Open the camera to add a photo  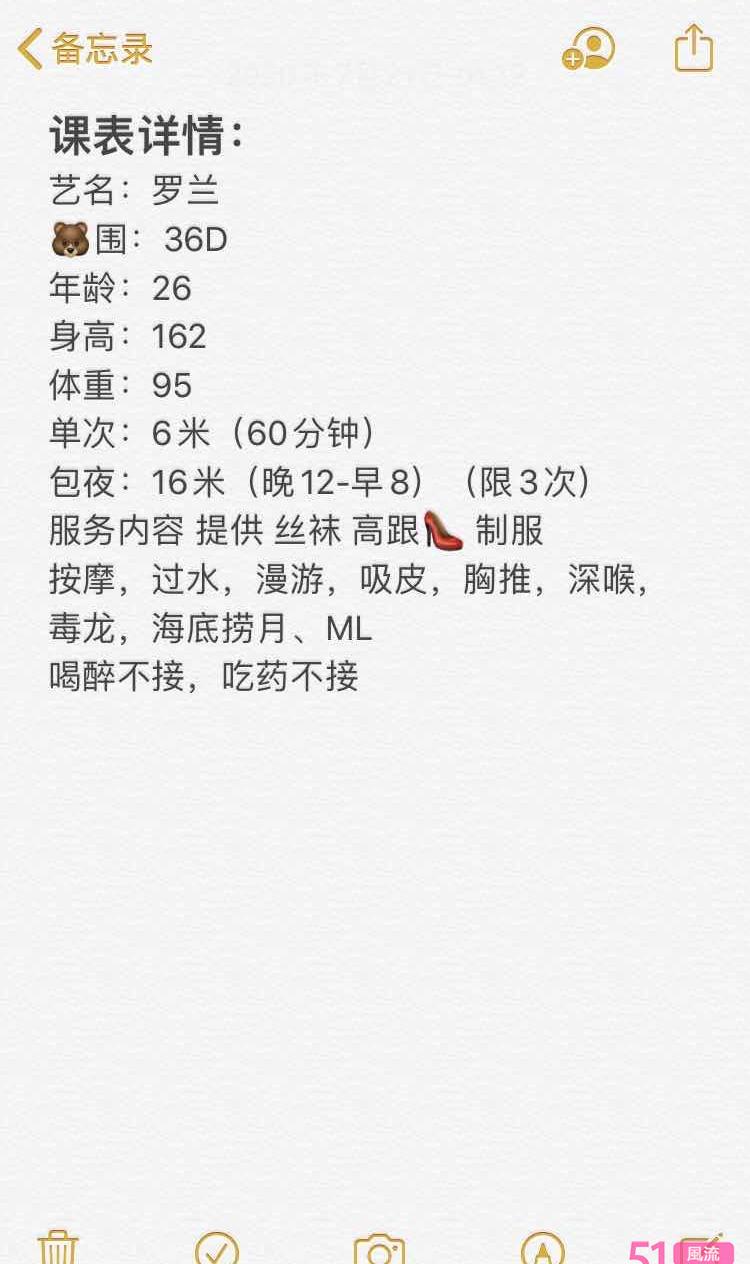pyautogui.click(x=379, y=1250)
